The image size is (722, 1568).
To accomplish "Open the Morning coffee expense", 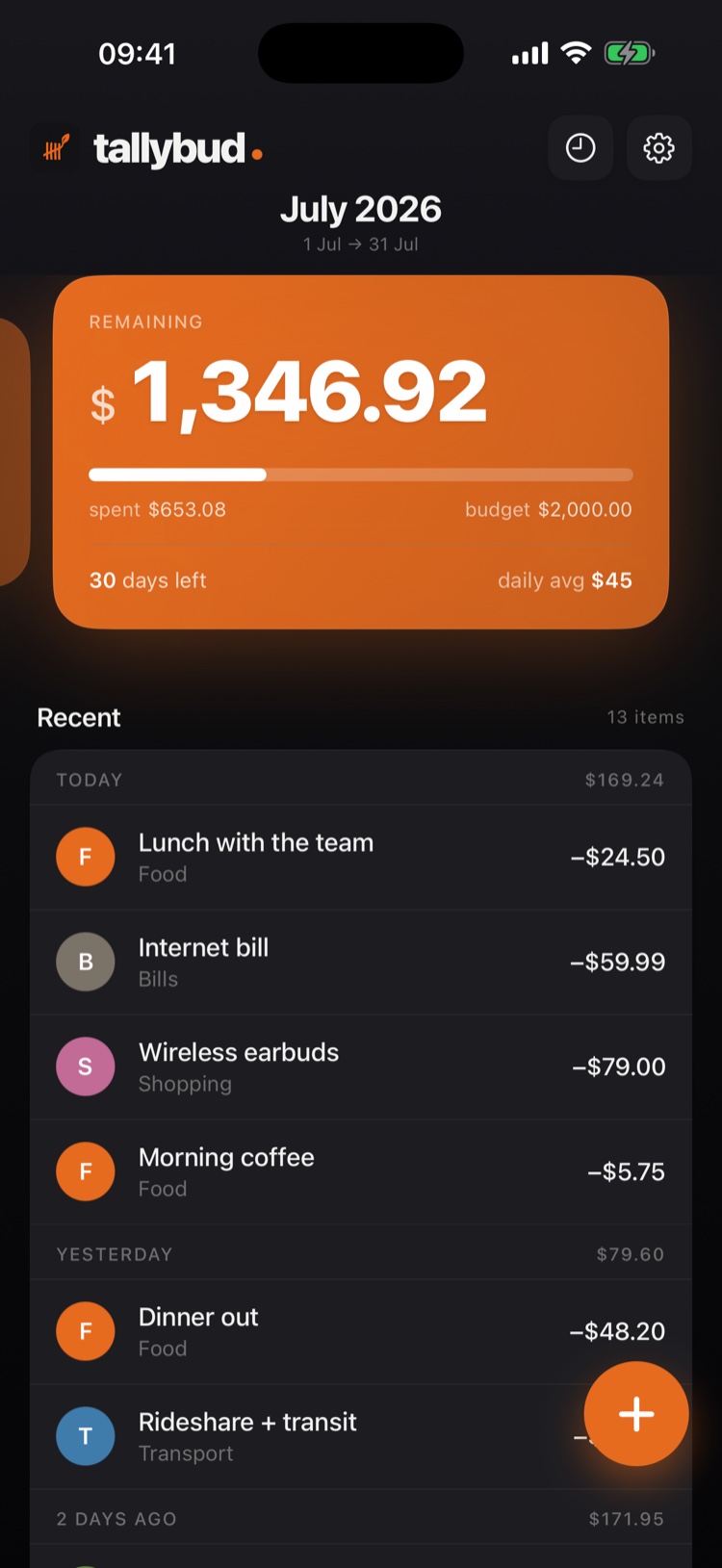I will click(361, 1171).
